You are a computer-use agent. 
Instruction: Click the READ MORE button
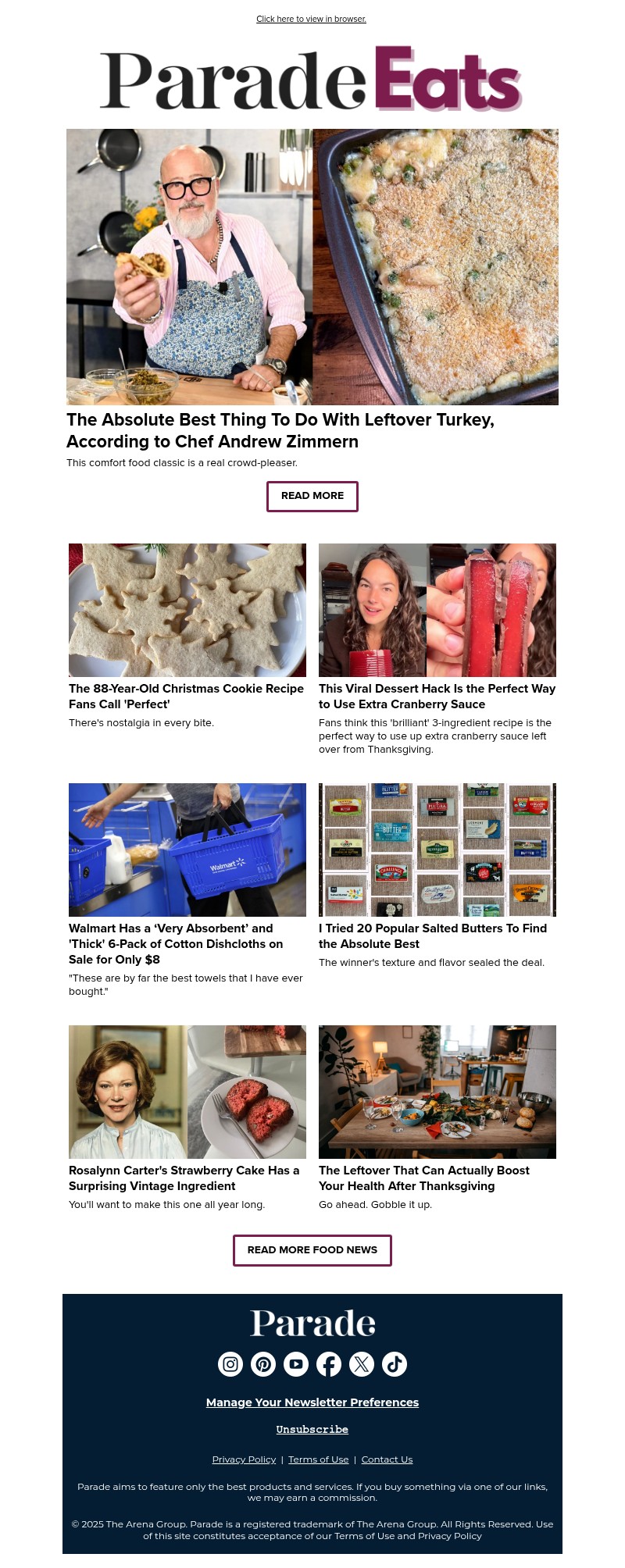point(312,496)
